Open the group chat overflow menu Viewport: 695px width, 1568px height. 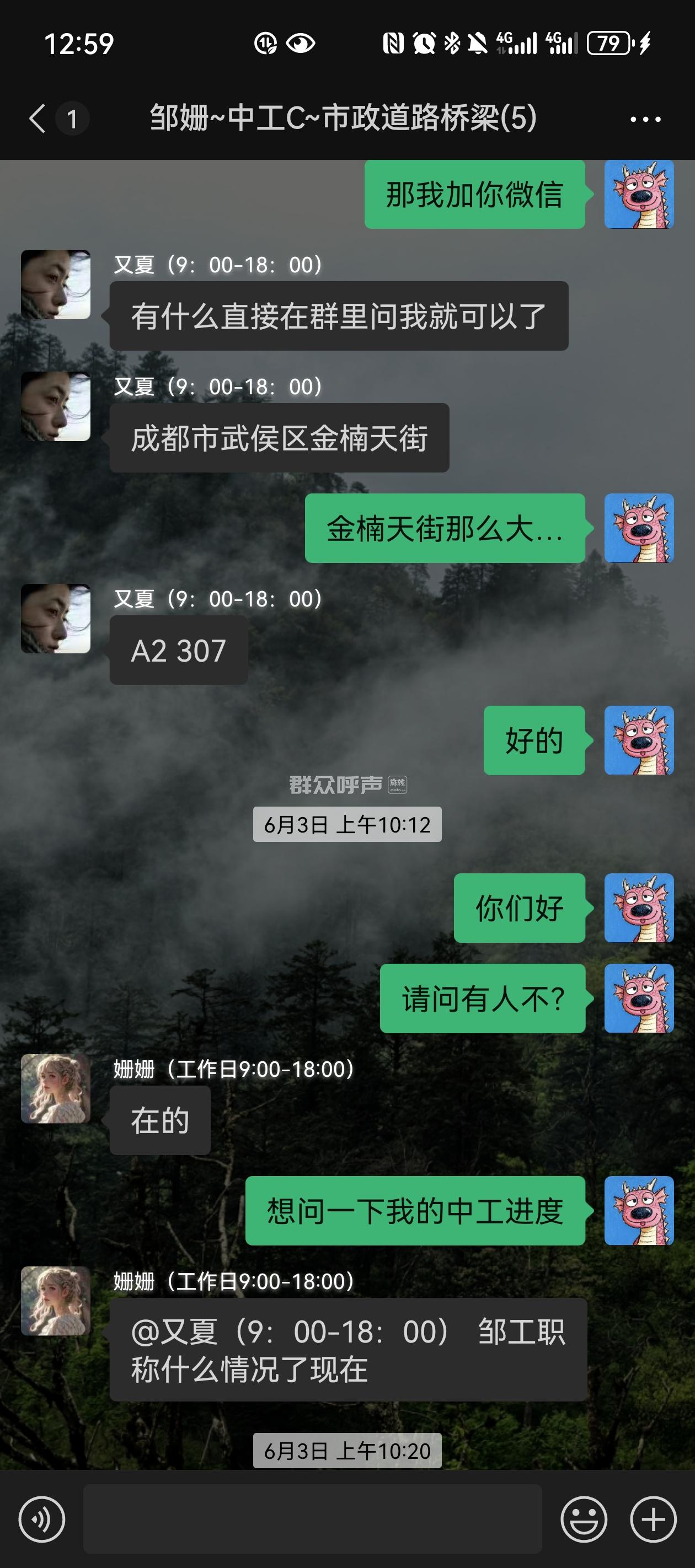(x=645, y=119)
